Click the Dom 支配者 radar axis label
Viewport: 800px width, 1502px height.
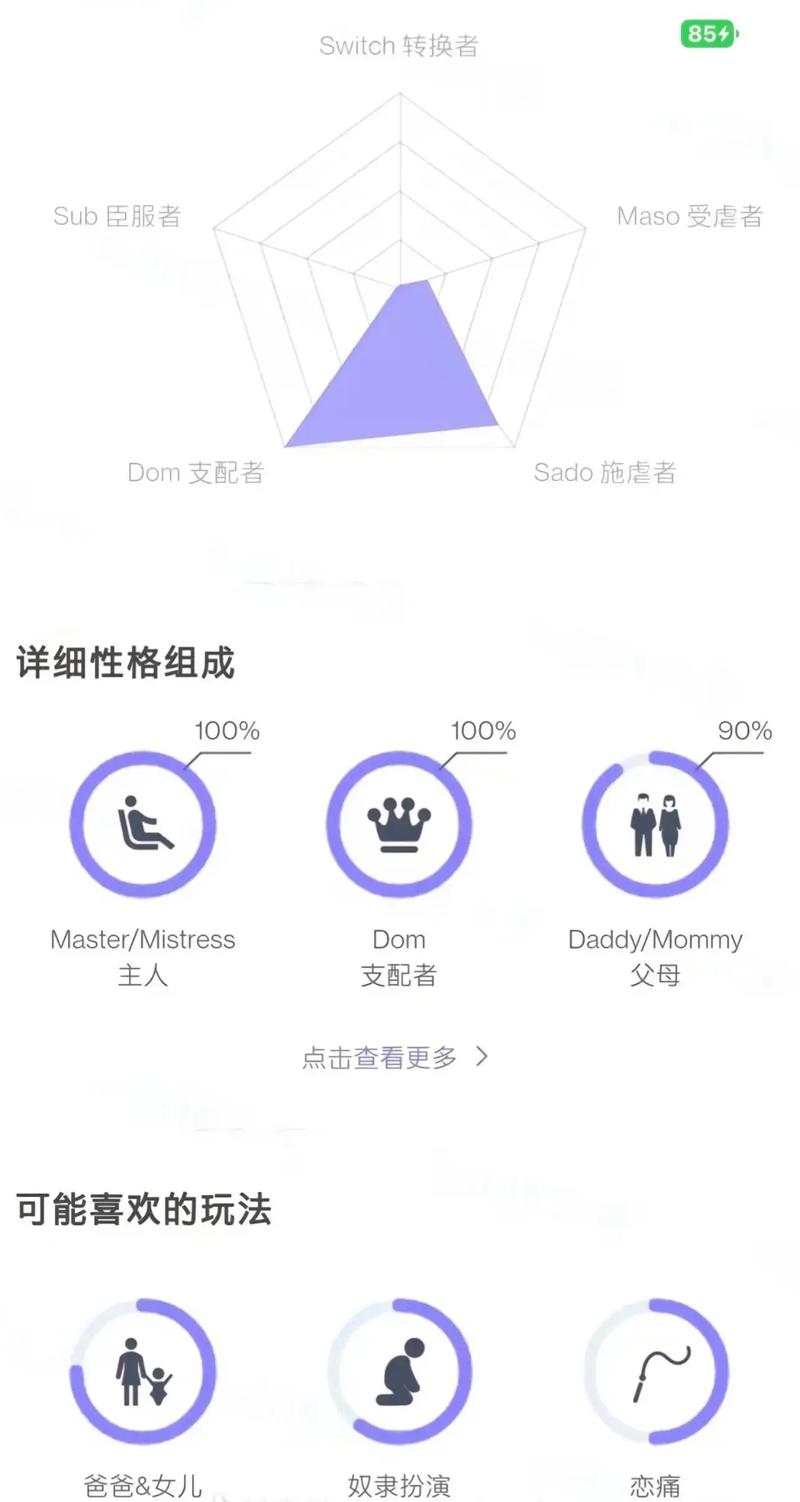(x=197, y=472)
